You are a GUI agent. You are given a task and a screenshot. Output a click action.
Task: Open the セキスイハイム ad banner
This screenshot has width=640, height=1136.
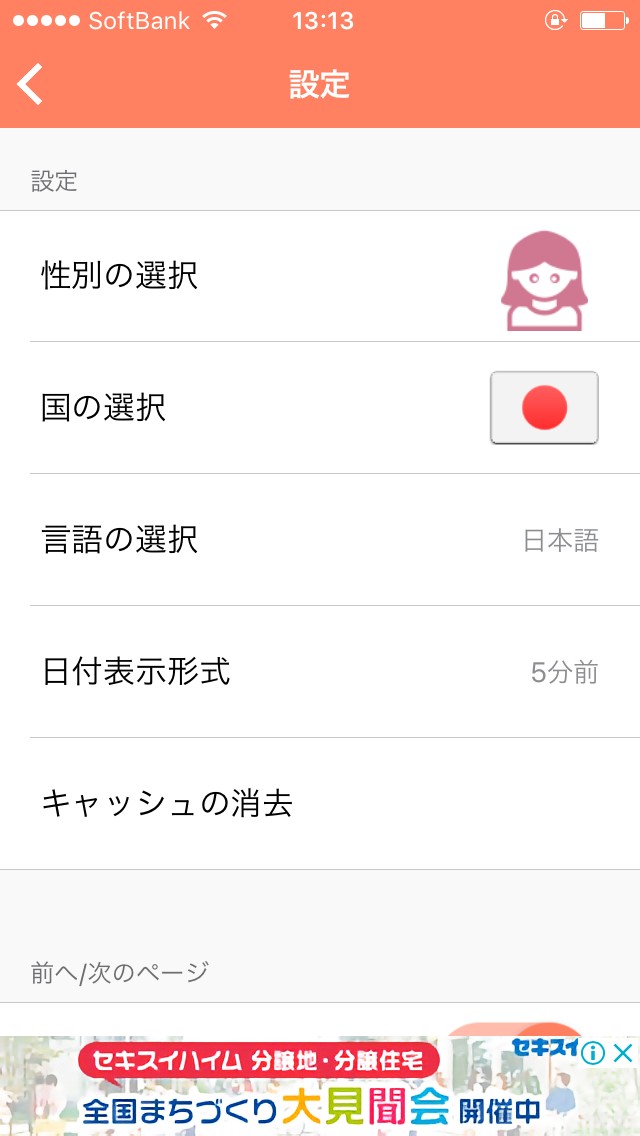point(300,1088)
